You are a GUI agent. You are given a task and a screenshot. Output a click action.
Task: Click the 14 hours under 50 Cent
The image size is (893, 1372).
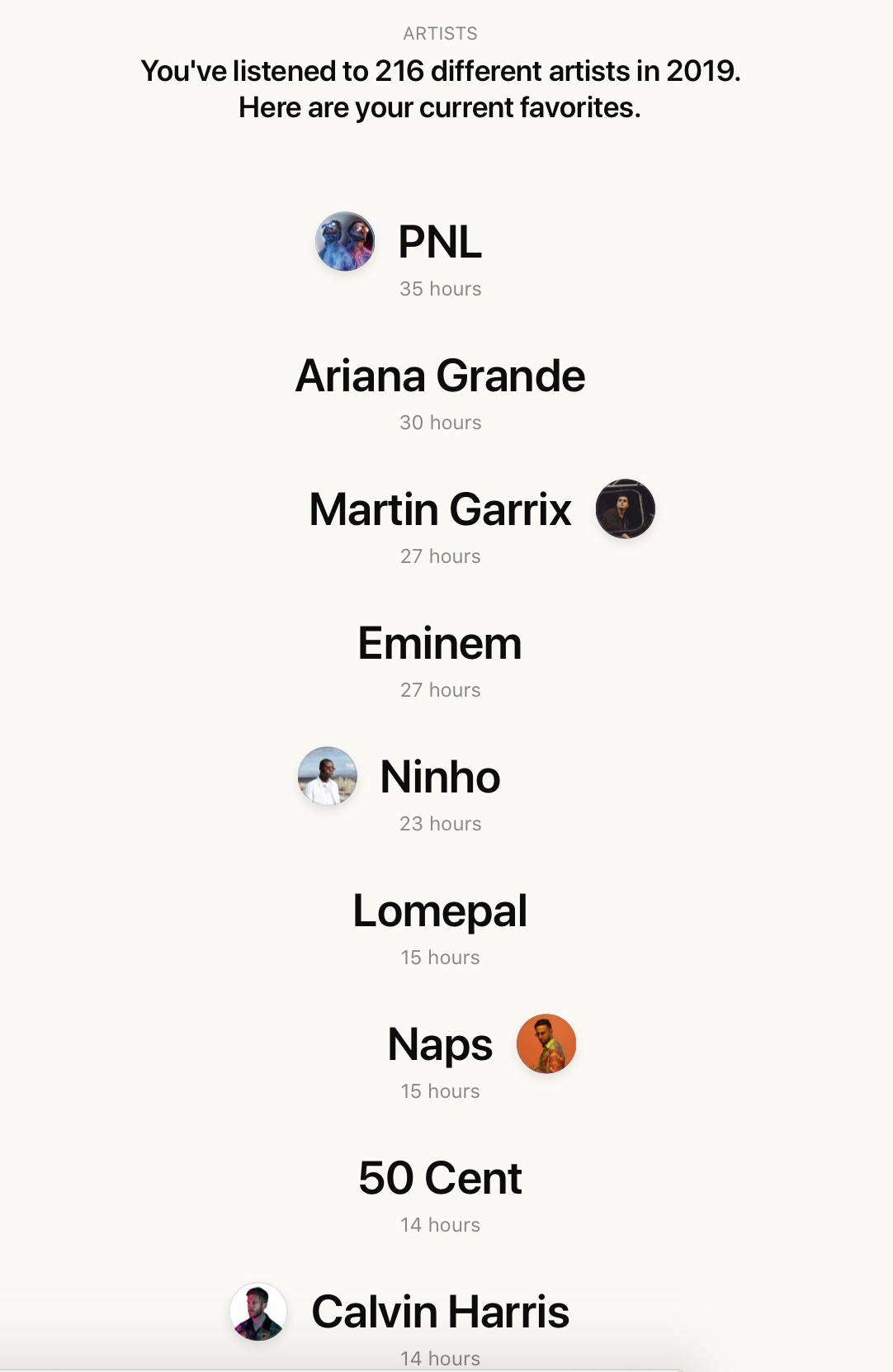[x=439, y=1225]
